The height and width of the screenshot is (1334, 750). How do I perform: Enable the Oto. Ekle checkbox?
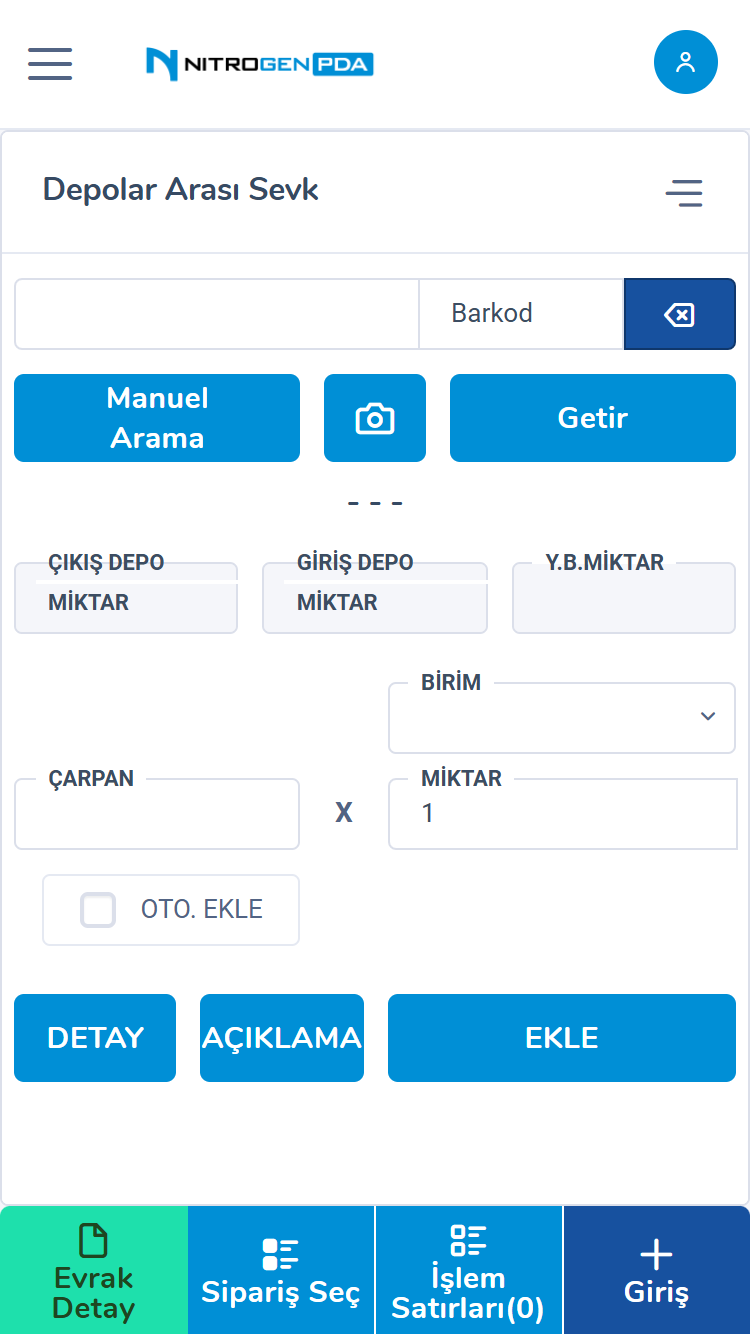click(98, 910)
